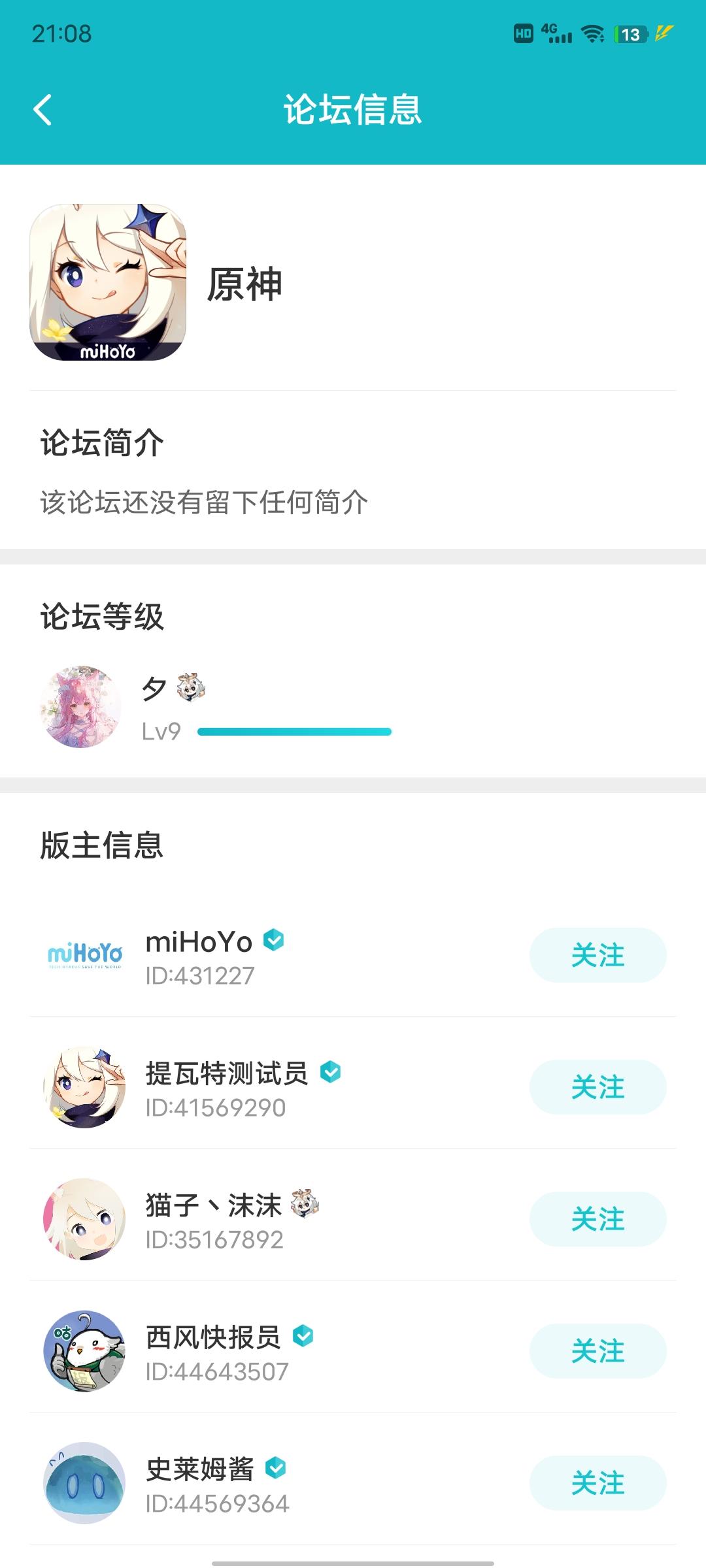Open 史莱姆酱's profile row

(353, 1483)
